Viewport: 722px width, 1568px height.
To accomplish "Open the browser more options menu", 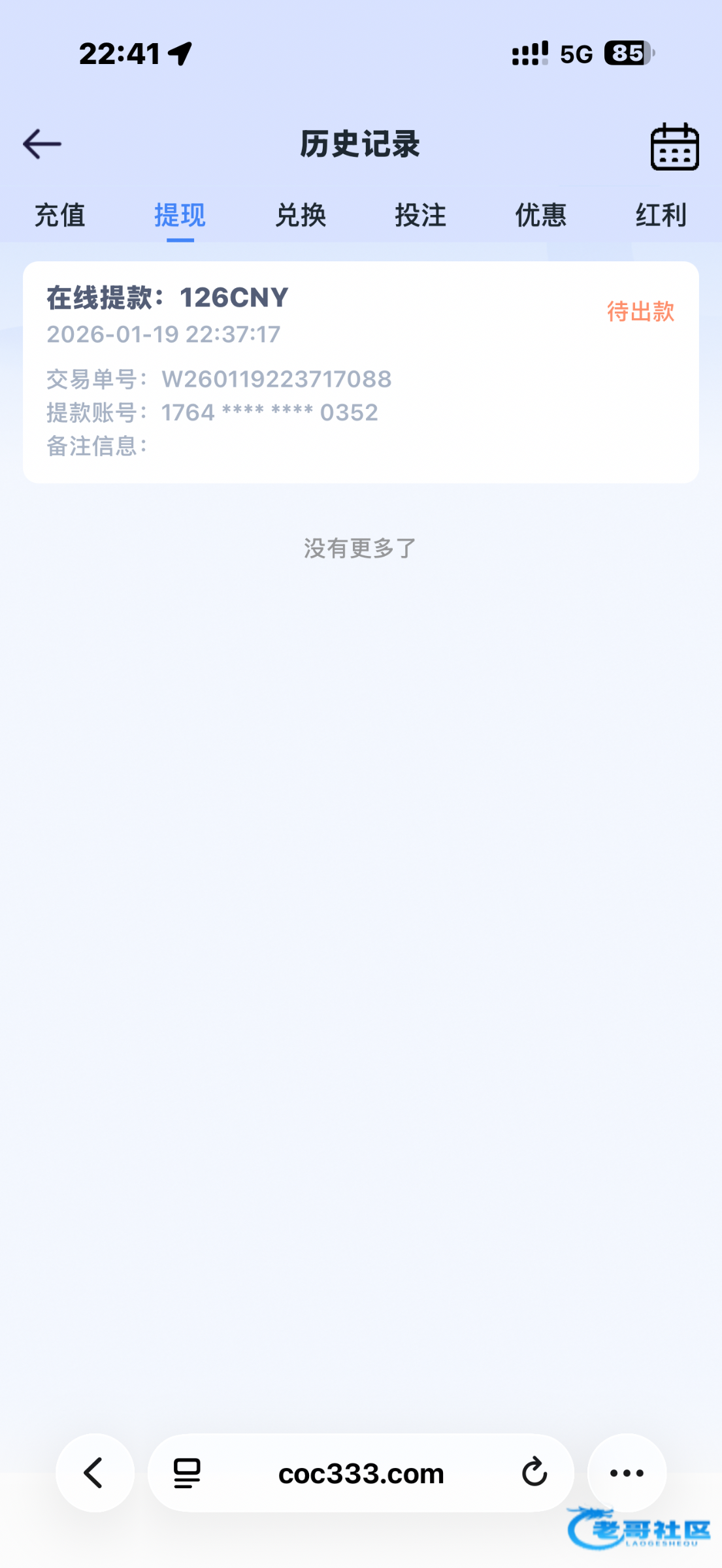I will tap(627, 1473).
